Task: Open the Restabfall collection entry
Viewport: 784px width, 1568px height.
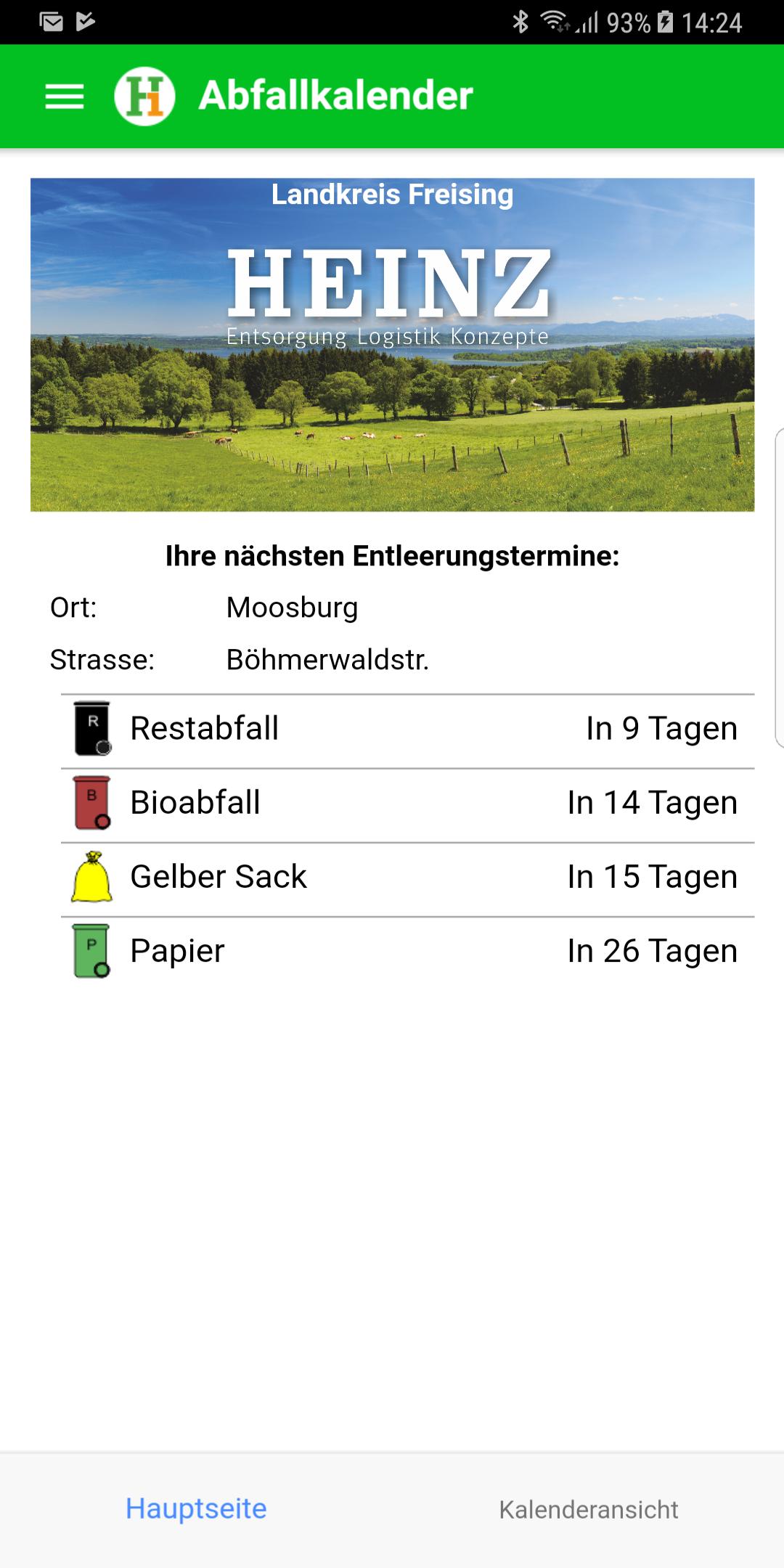Action: point(392,726)
